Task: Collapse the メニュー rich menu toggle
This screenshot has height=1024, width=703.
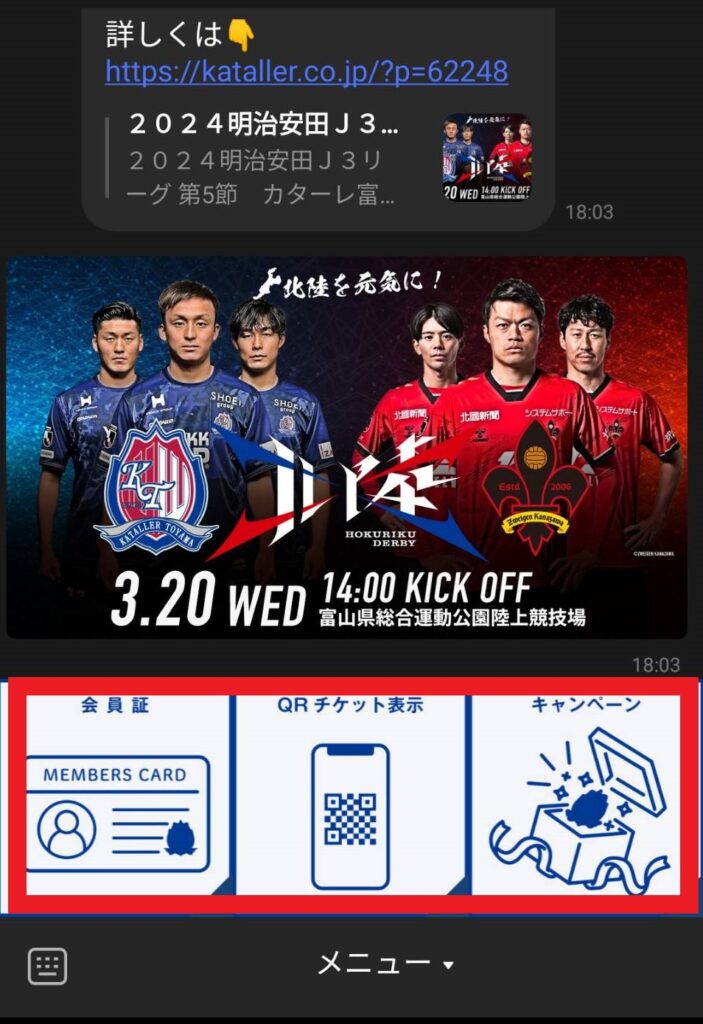Action: coord(385,964)
